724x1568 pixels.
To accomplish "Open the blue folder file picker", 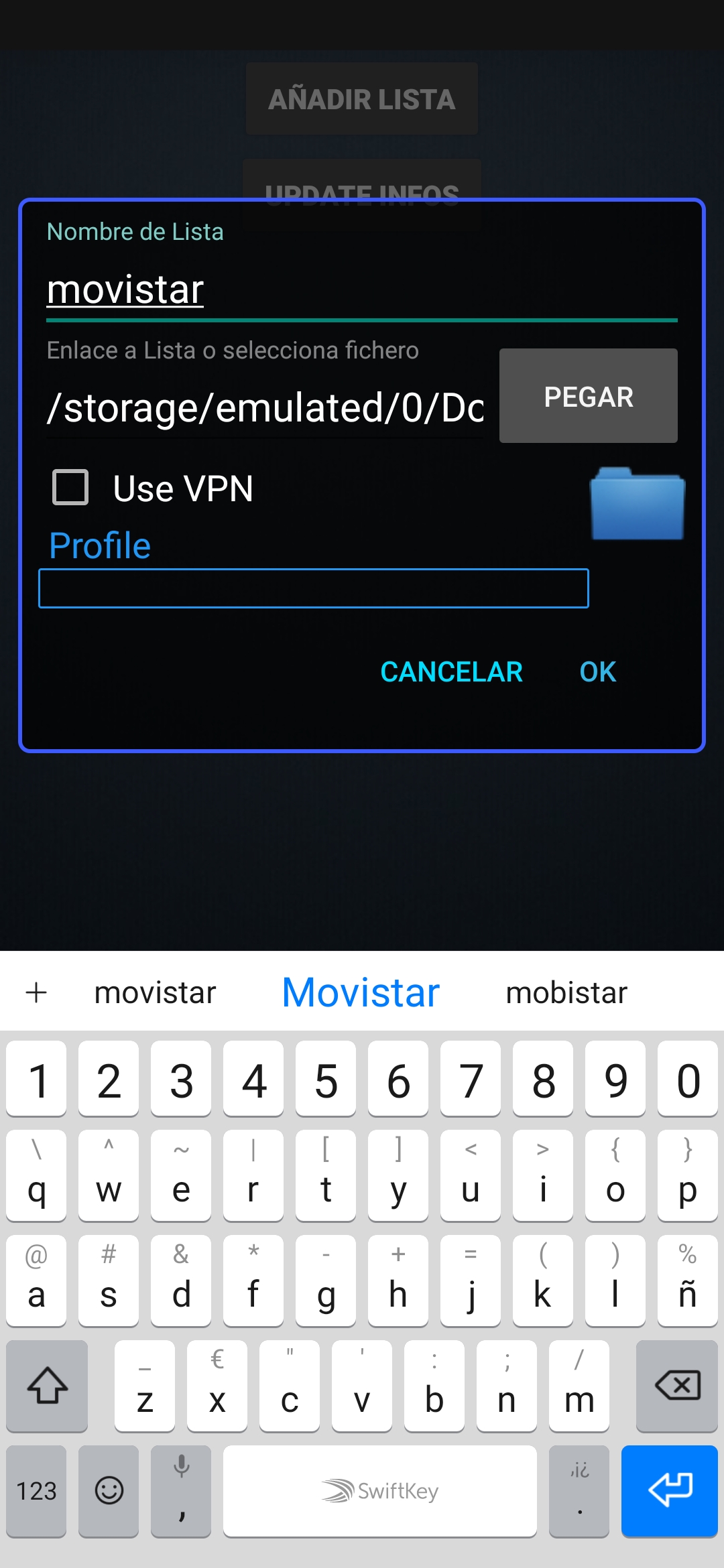I will pos(637,504).
